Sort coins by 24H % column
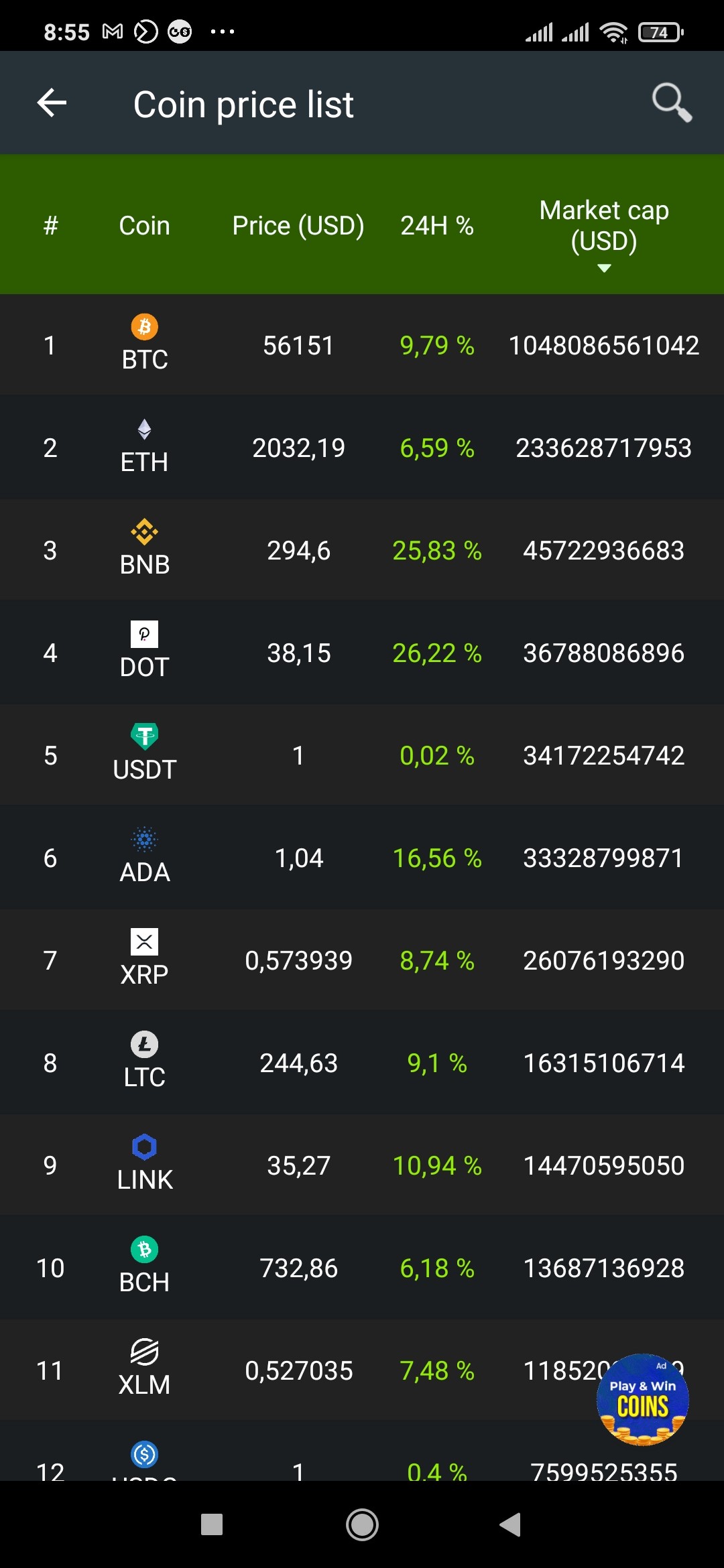Image resolution: width=724 pixels, height=1568 pixels. coord(437,226)
